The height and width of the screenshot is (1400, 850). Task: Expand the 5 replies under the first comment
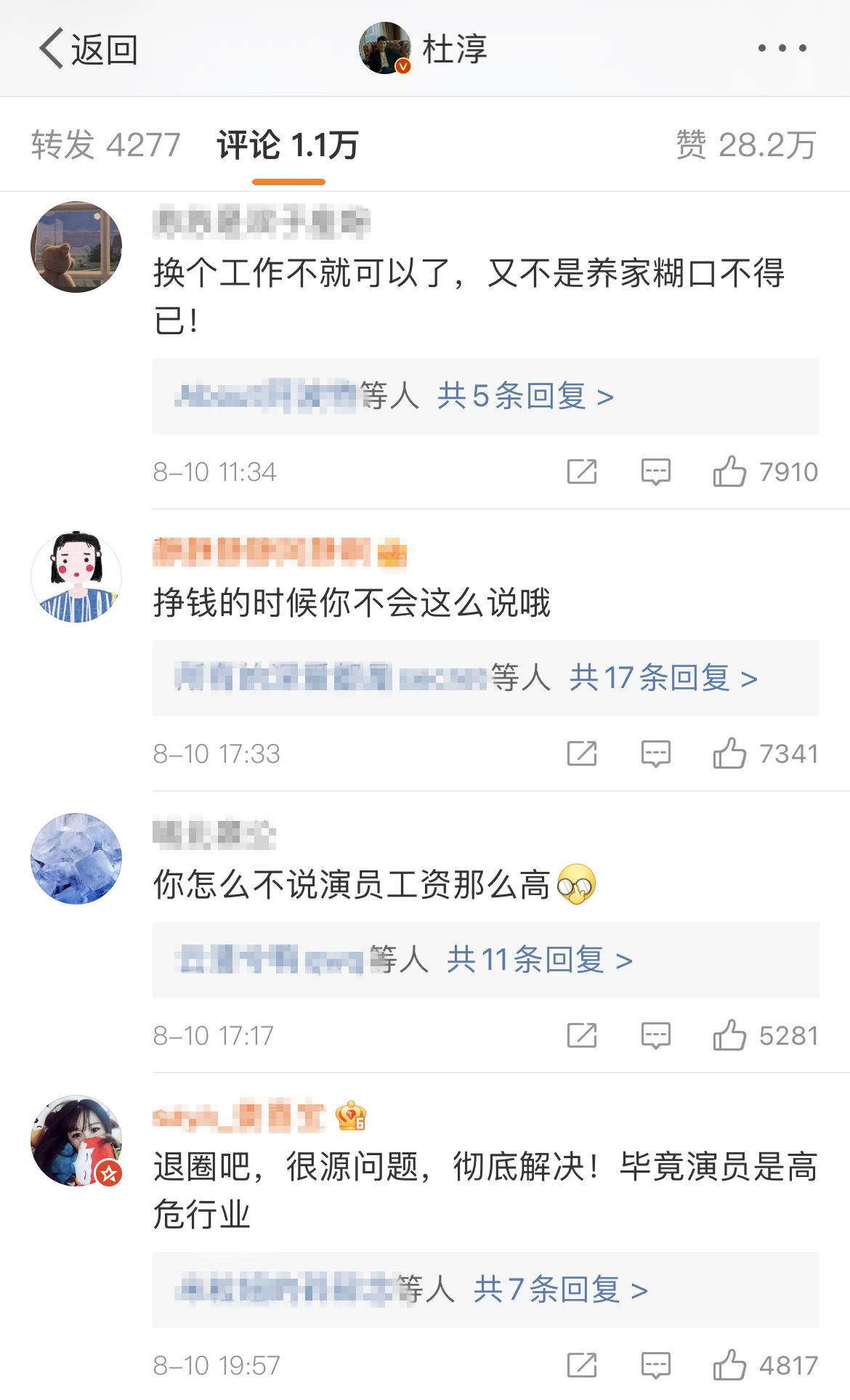tap(523, 397)
